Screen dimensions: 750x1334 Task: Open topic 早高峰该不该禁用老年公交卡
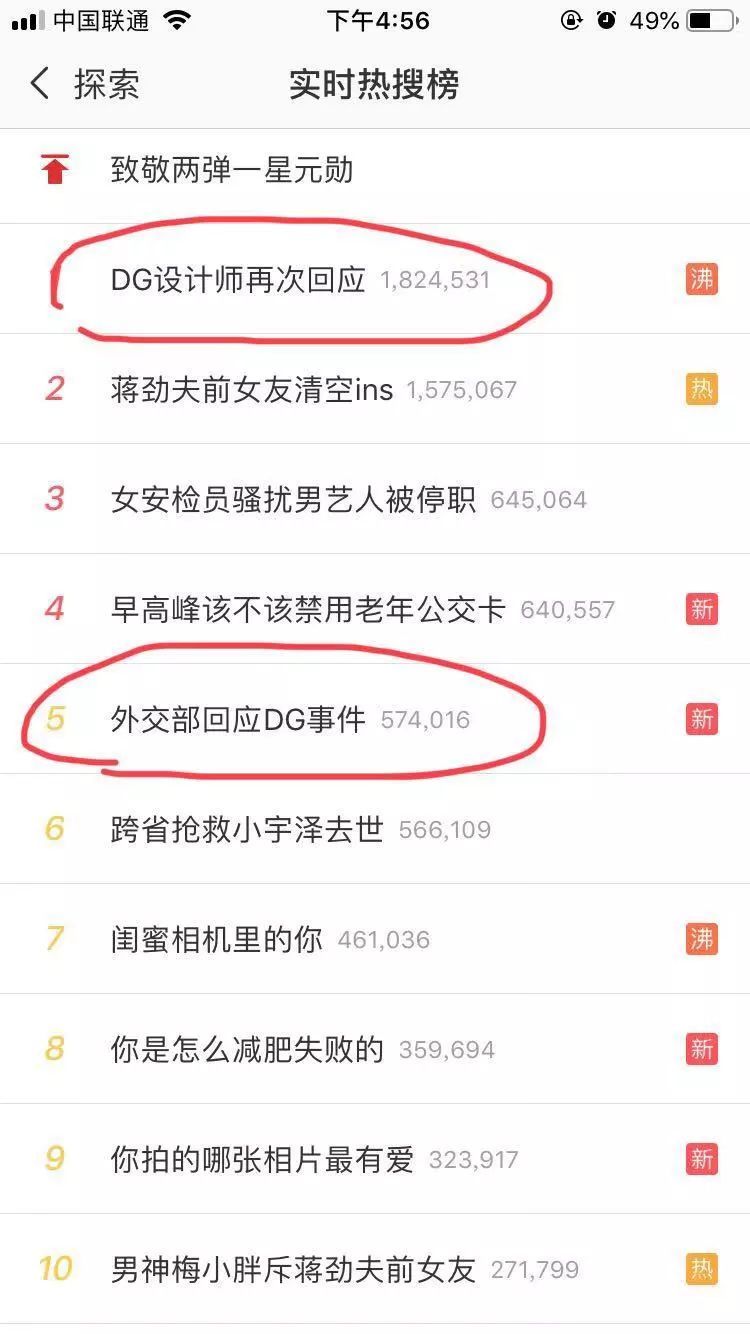(x=308, y=609)
